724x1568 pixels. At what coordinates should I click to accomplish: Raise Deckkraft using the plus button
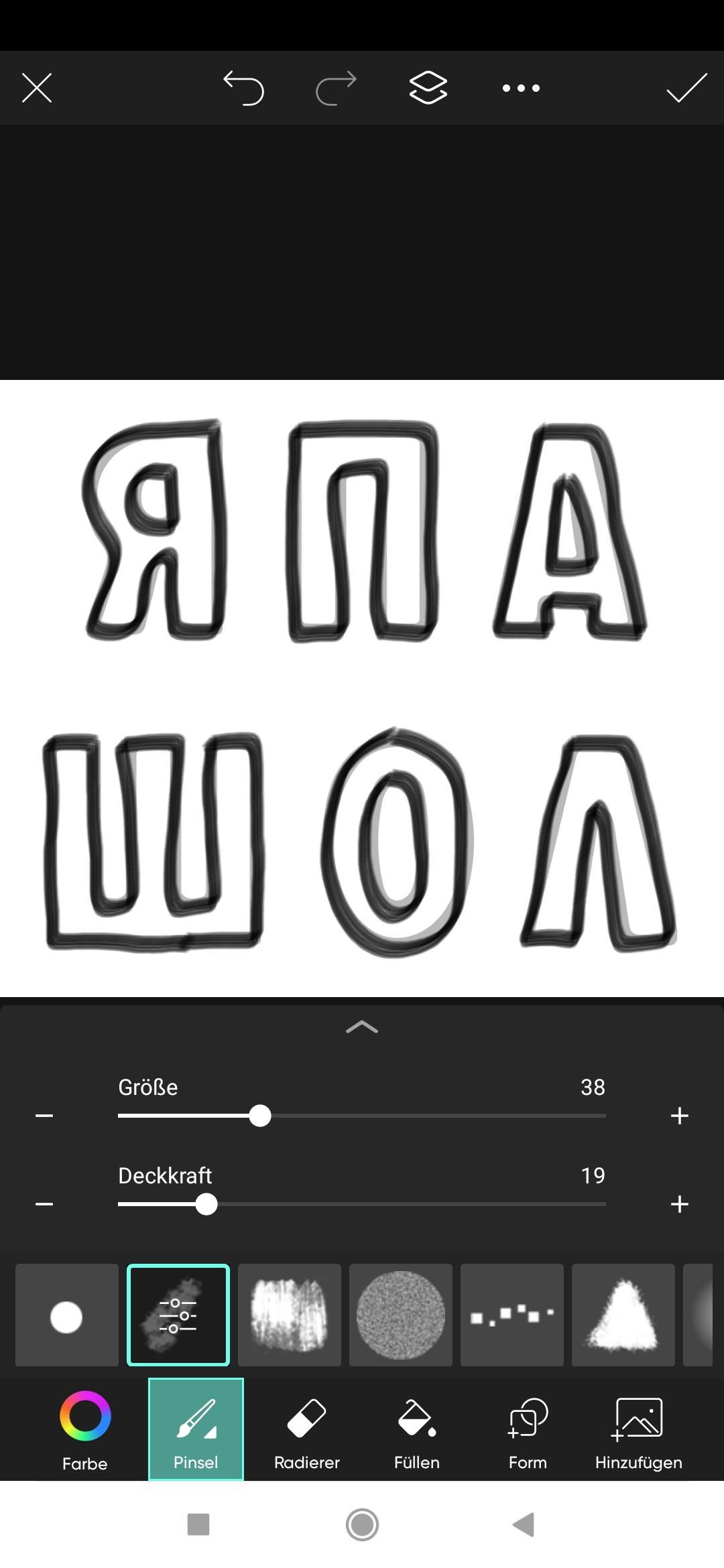pyautogui.click(x=679, y=1204)
